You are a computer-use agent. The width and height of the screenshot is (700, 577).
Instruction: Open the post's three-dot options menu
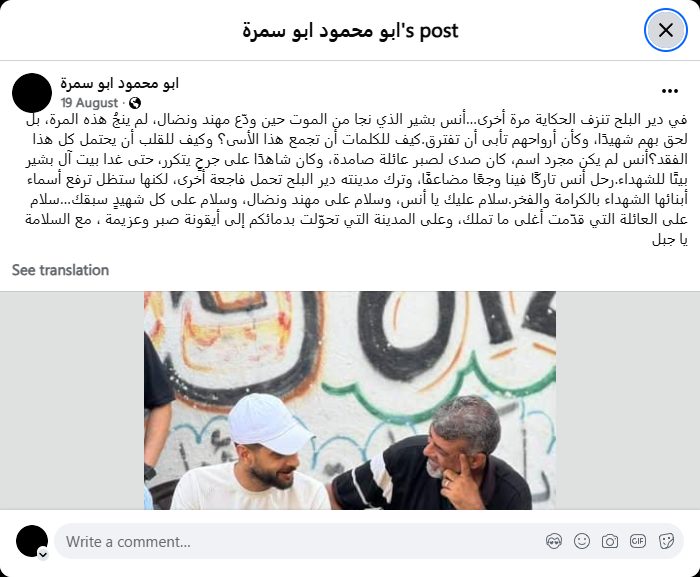[670, 90]
